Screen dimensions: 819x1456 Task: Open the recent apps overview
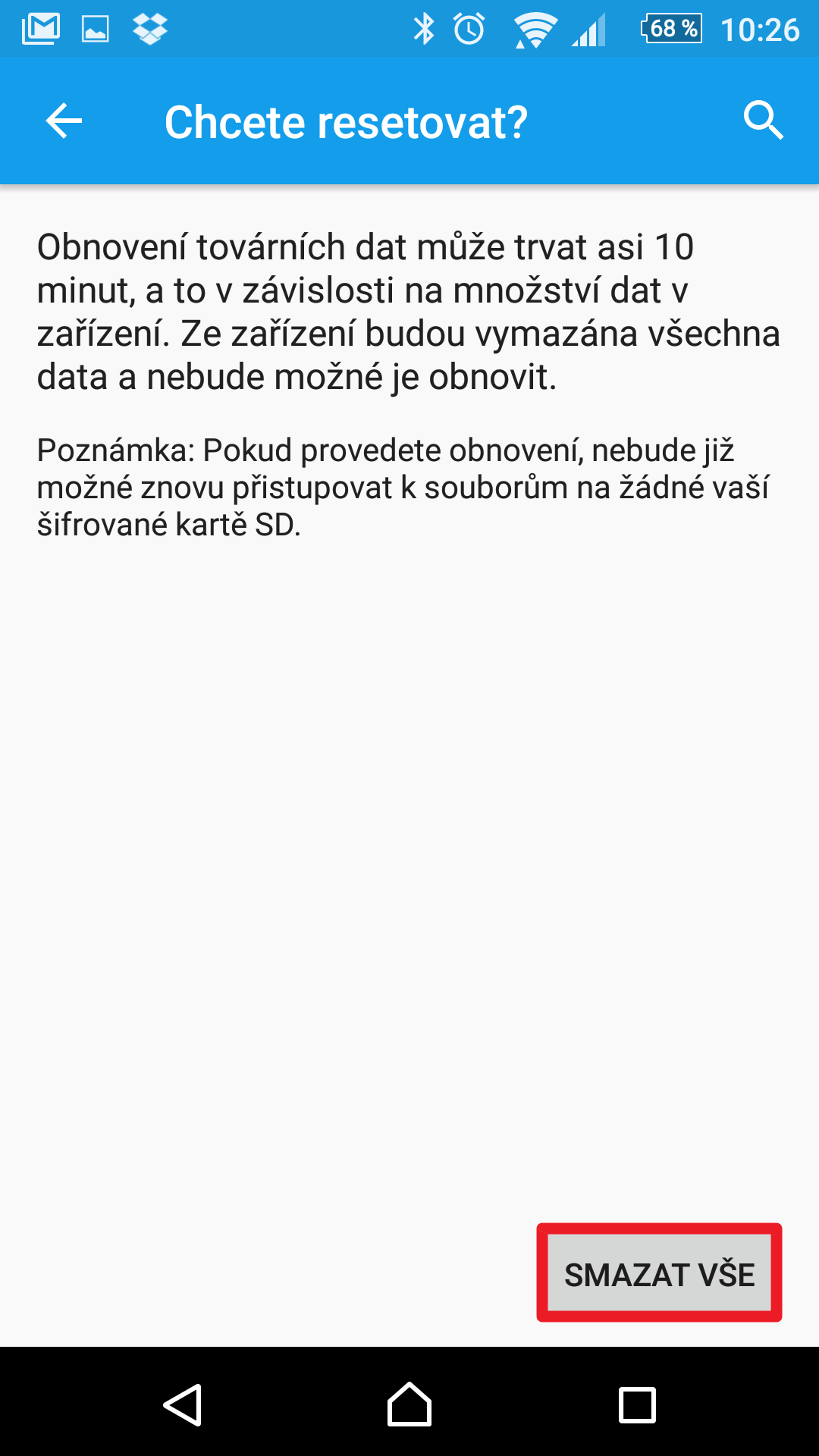[637, 1404]
